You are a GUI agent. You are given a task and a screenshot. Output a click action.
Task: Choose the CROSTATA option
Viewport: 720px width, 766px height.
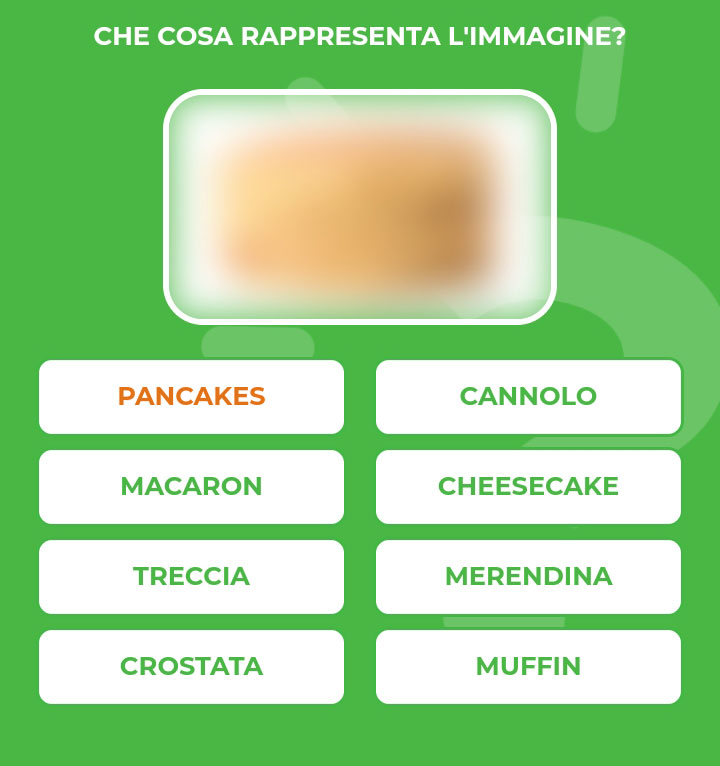point(191,667)
